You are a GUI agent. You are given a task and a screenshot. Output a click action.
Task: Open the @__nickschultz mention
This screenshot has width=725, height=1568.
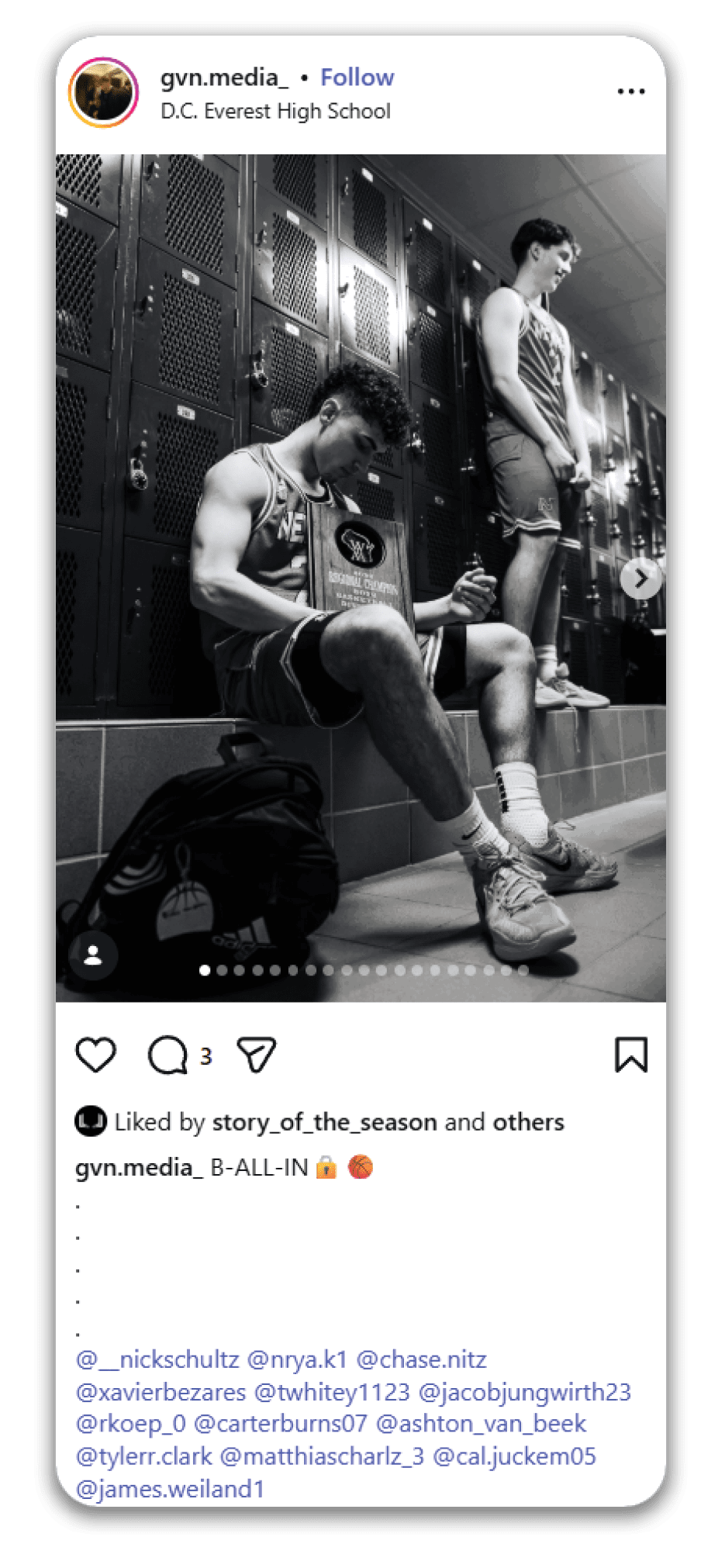[x=157, y=1359]
